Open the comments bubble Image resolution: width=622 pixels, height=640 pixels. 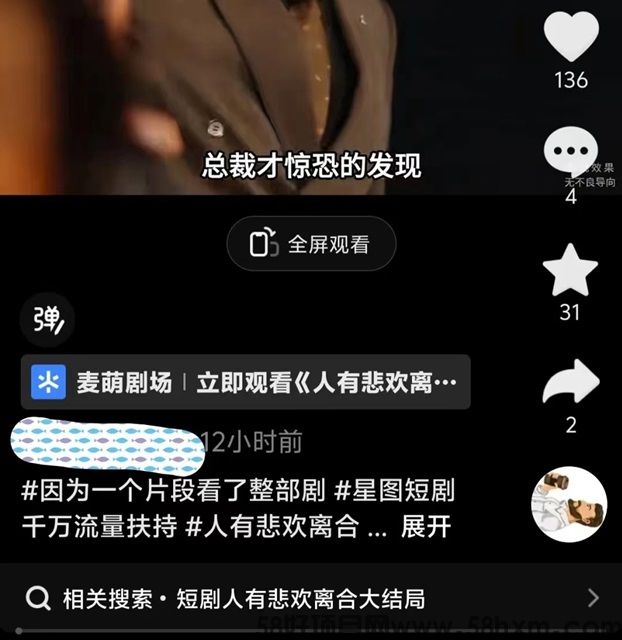coord(570,153)
